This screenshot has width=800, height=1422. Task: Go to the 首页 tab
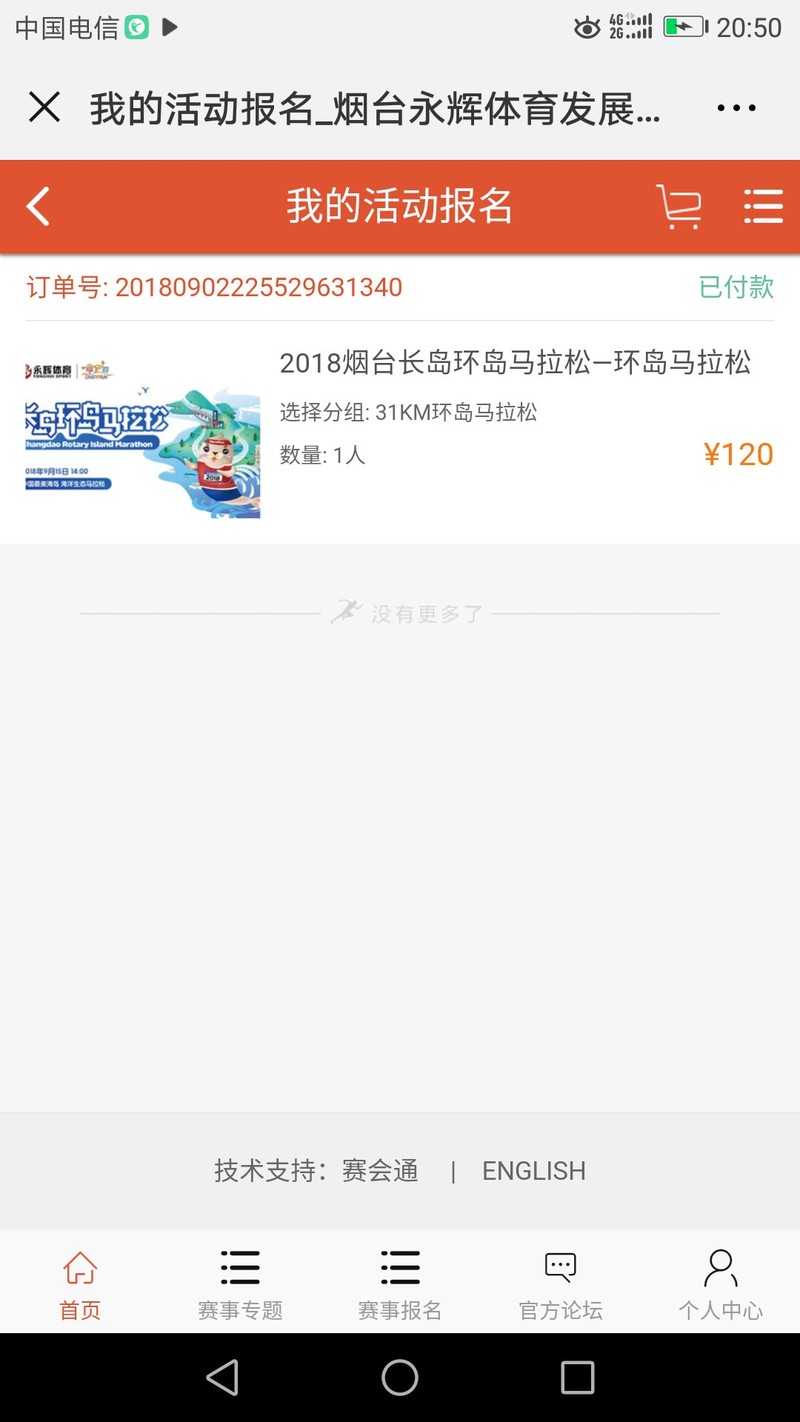coord(80,1284)
